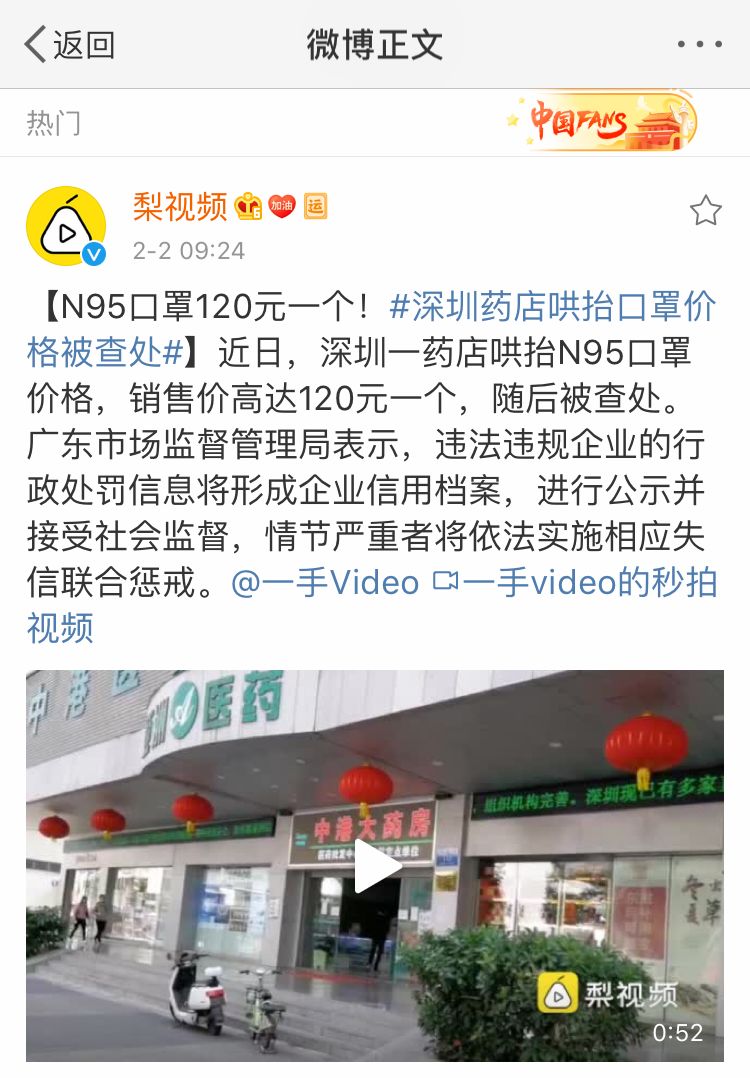This screenshot has height=1078, width=750.
Task: Play the pharmacy video
Action: pyautogui.click(x=375, y=866)
